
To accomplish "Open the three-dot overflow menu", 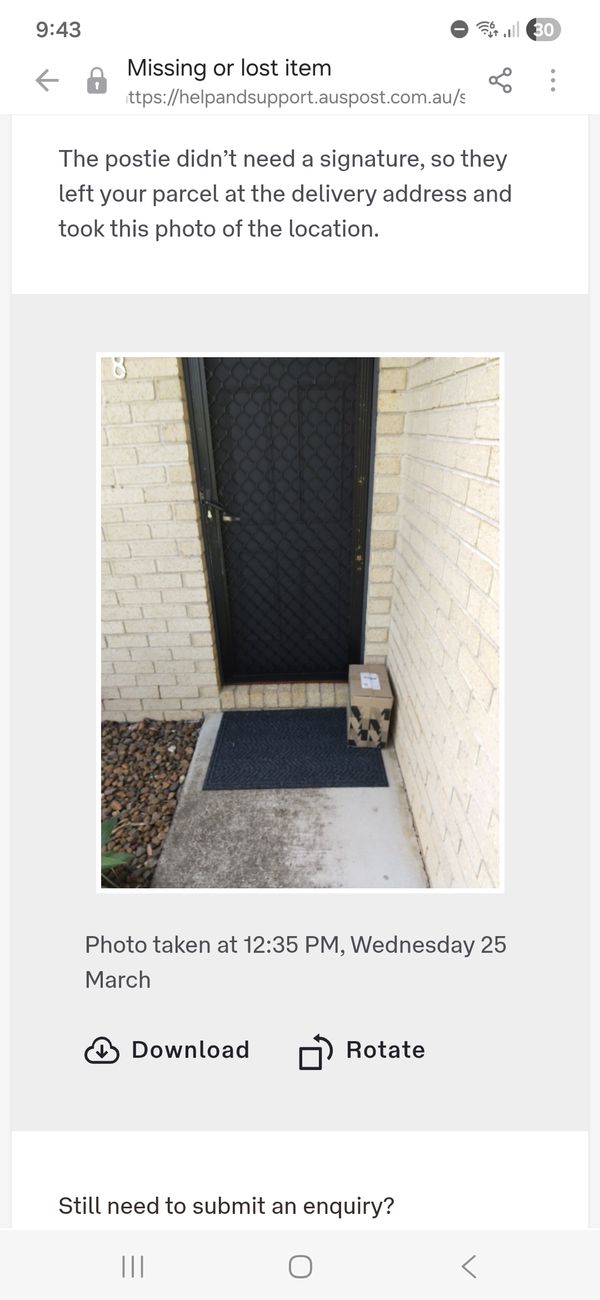I will [552, 81].
